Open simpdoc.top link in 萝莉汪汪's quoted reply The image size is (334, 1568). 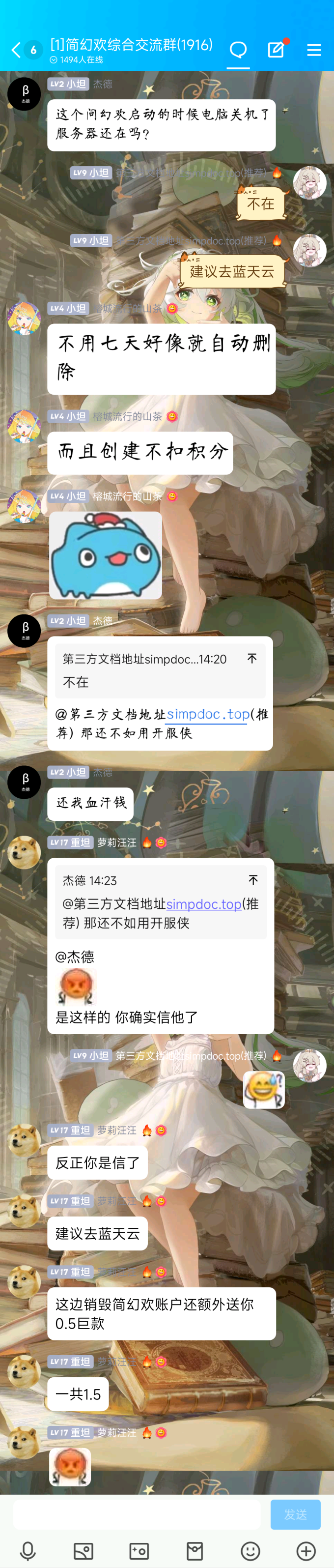coord(204,904)
